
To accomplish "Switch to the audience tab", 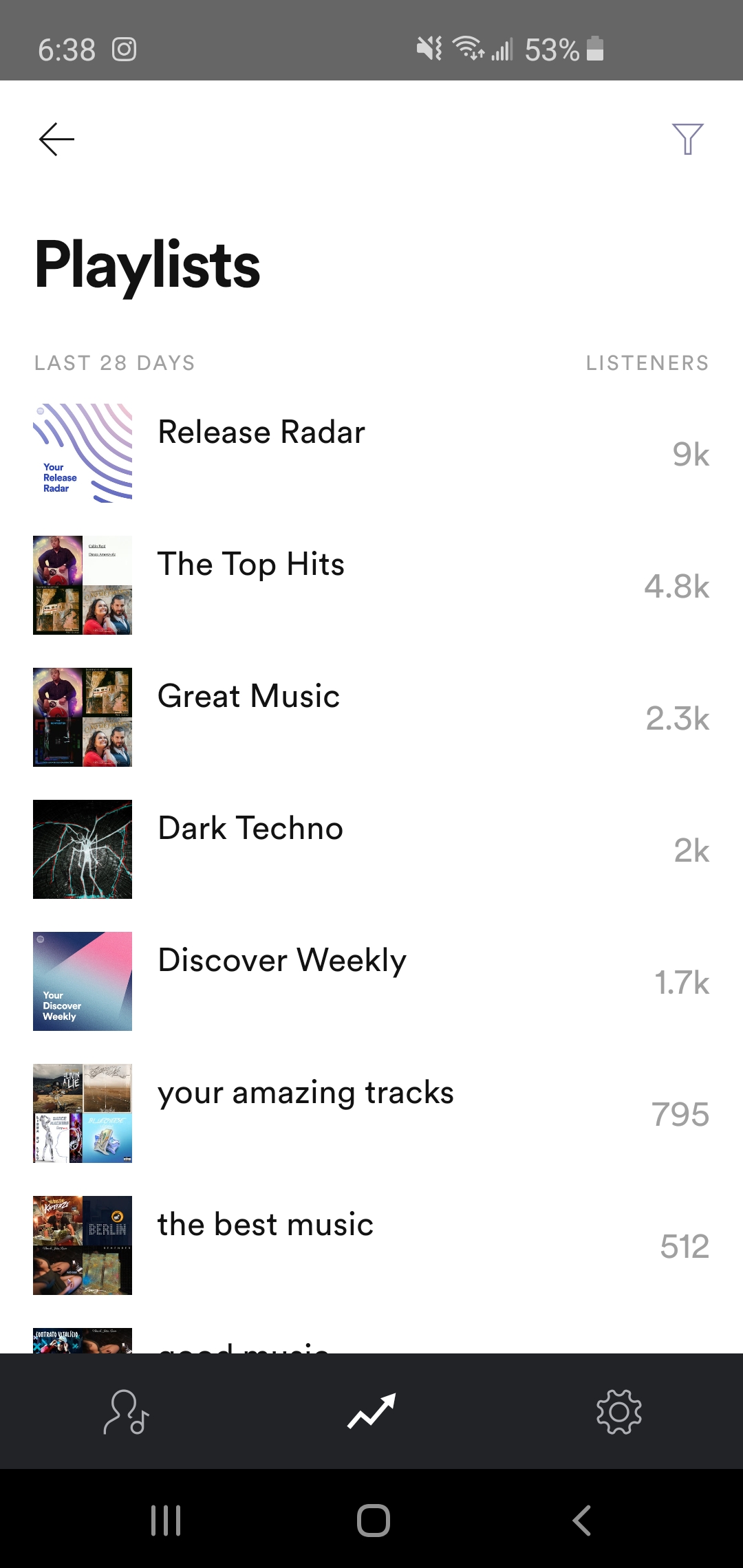I will coord(125,1412).
